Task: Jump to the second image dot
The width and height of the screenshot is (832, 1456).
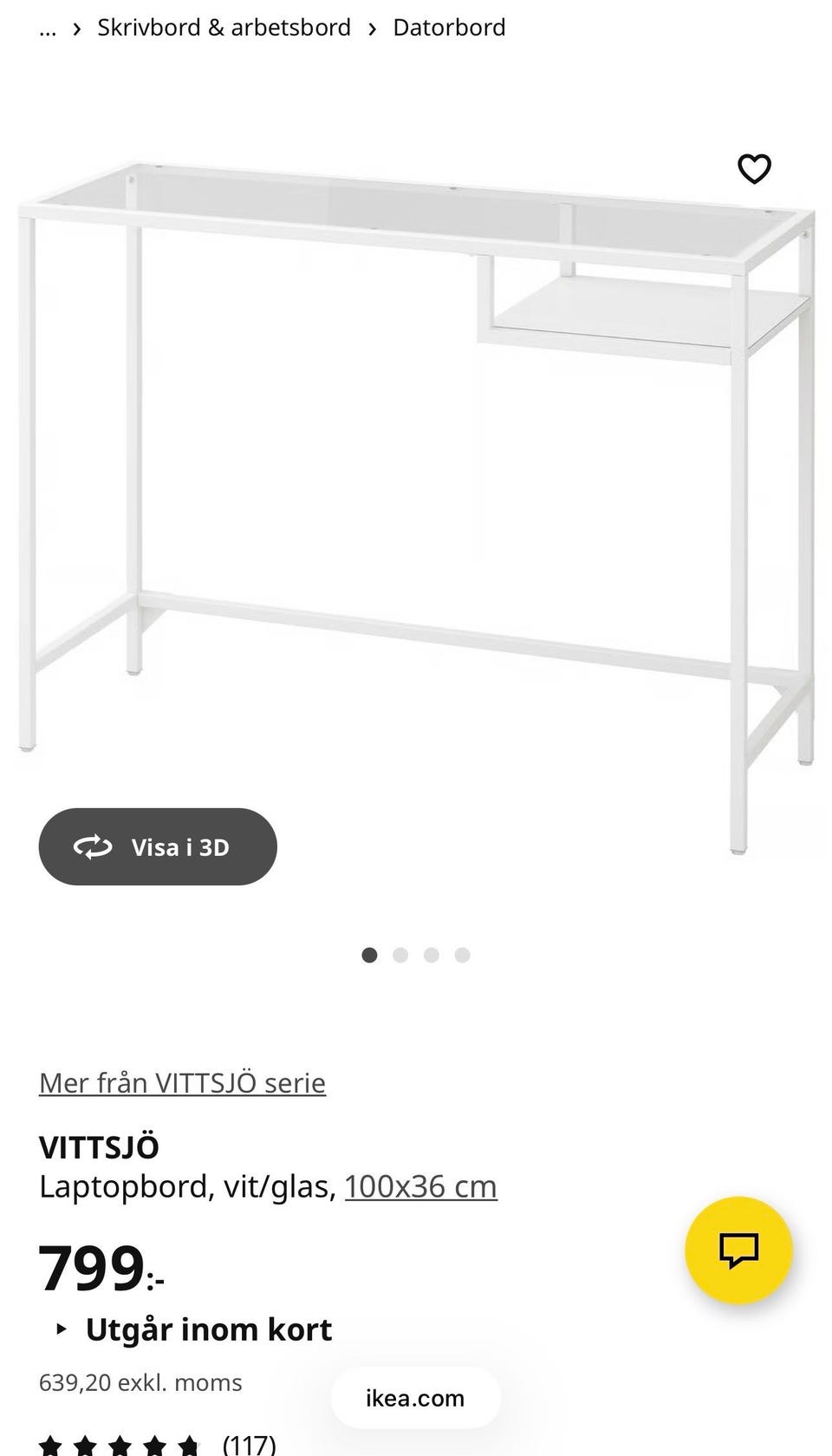Action: coord(400,955)
